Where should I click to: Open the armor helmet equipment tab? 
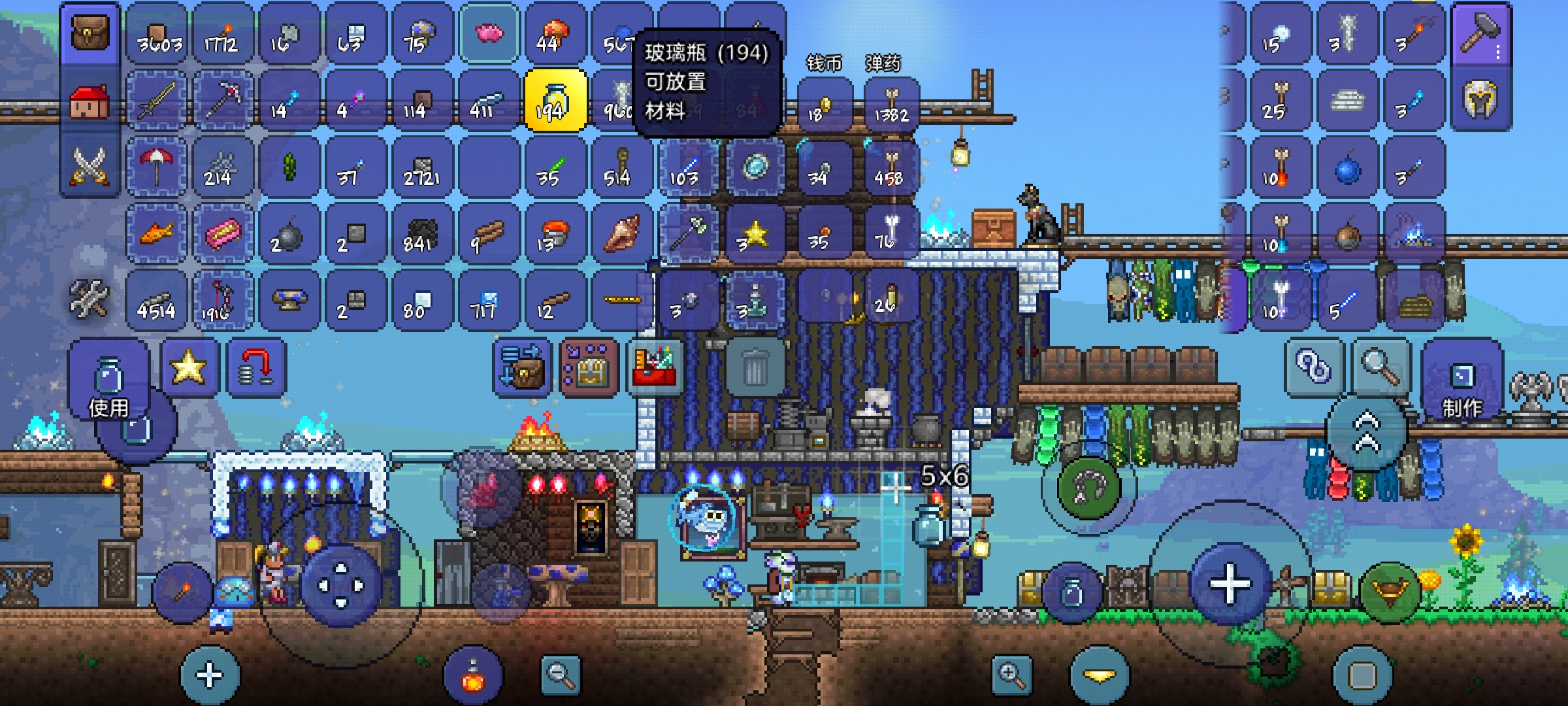(x=1480, y=100)
